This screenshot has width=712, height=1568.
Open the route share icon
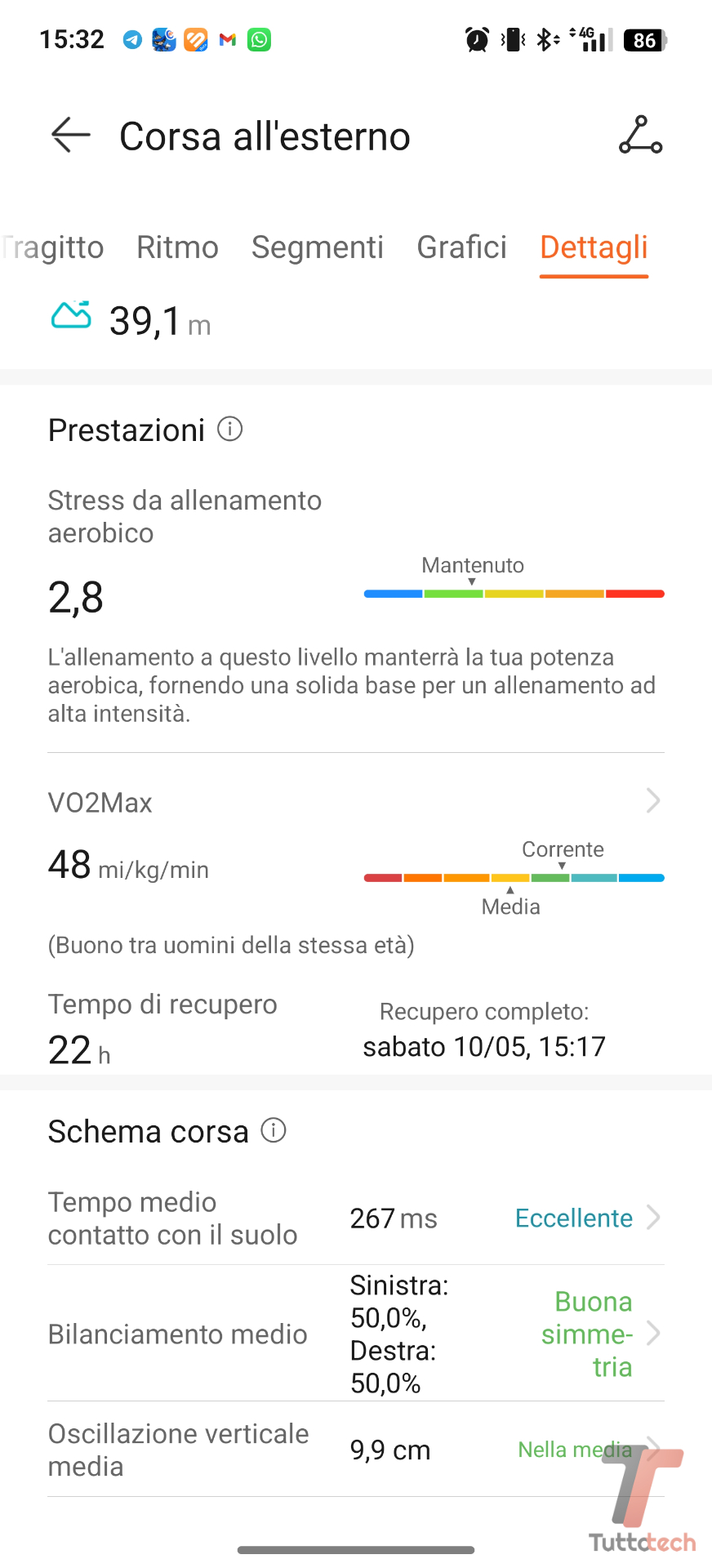pos(640,135)
